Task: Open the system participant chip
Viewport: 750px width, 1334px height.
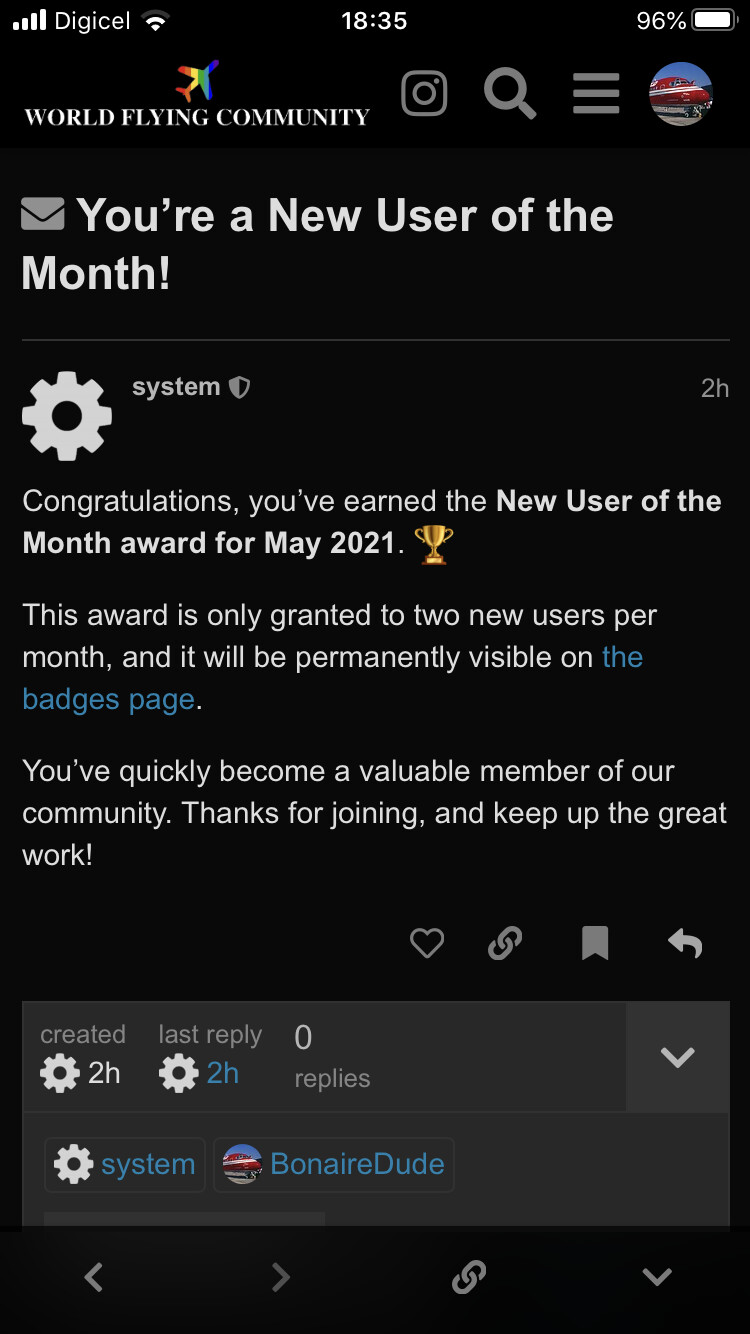Action: [x=125, y=1164]
